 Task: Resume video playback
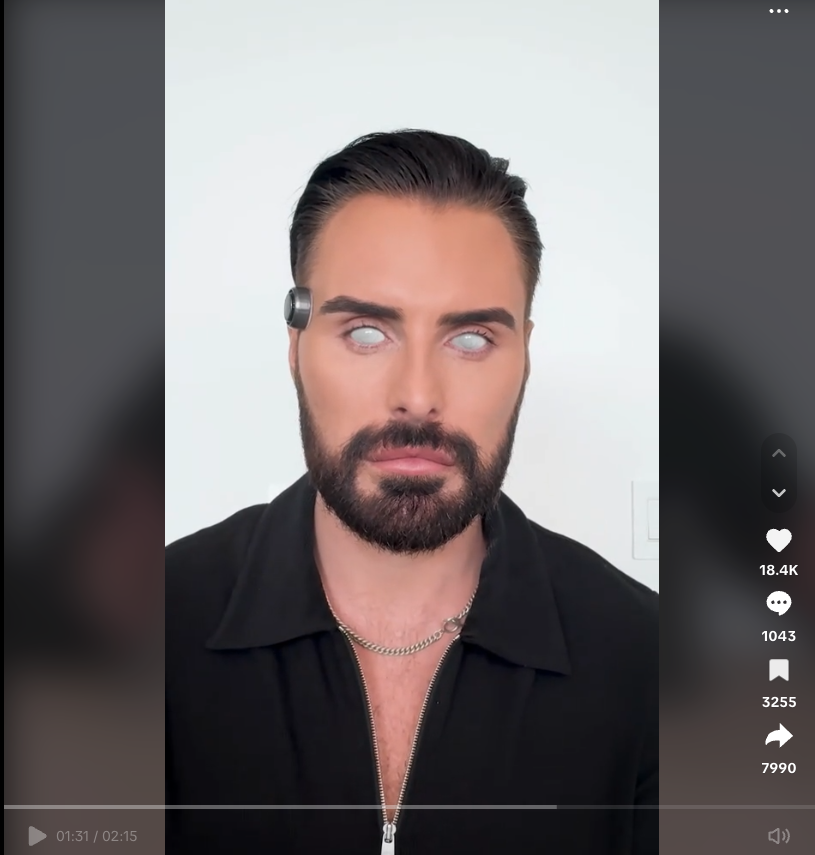37,836
